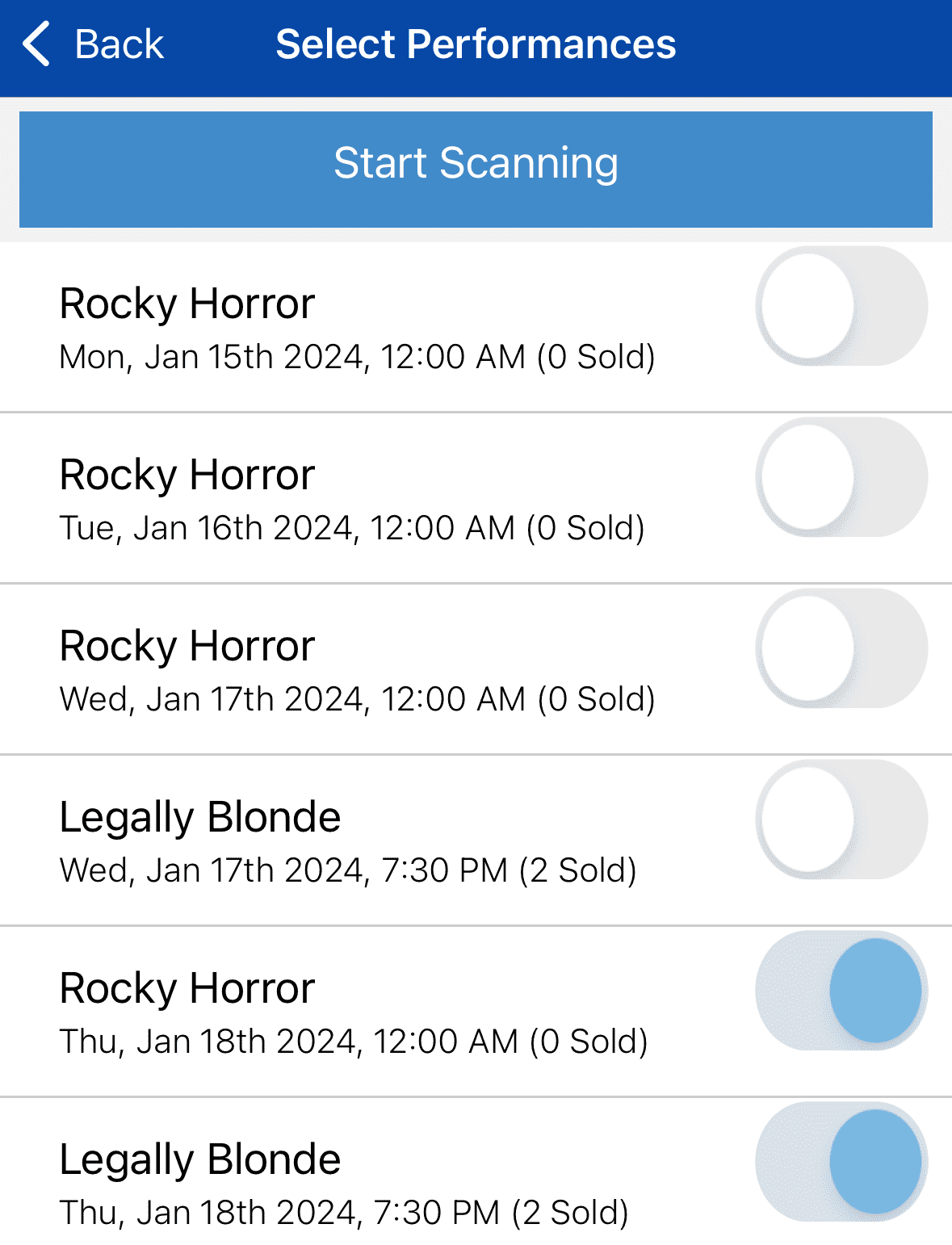This screenshot has width=952, height=1245.
Task: Select Rocky Horror Wed, Jan 17th performance toggle
Action: point(841,648)
